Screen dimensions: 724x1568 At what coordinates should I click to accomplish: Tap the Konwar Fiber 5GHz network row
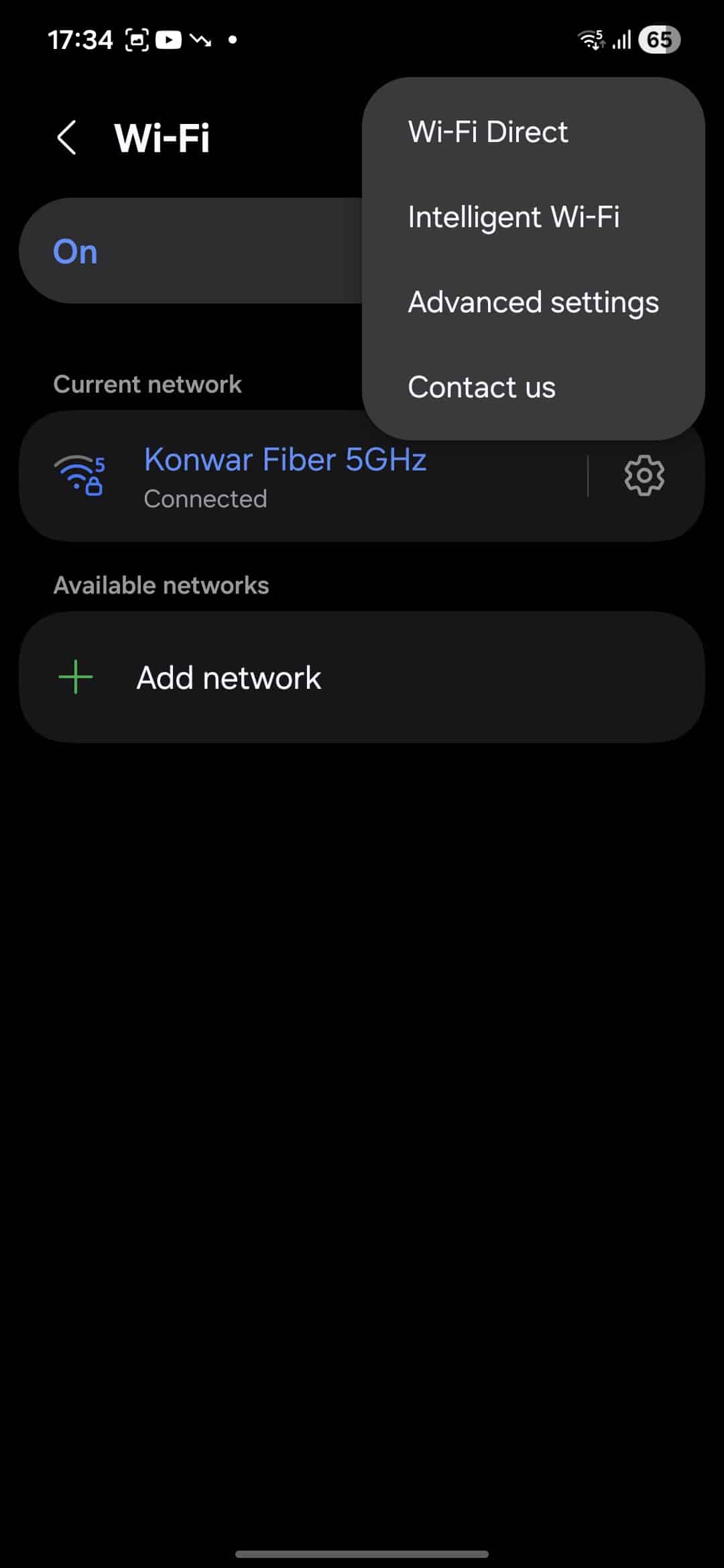point(285,477)
